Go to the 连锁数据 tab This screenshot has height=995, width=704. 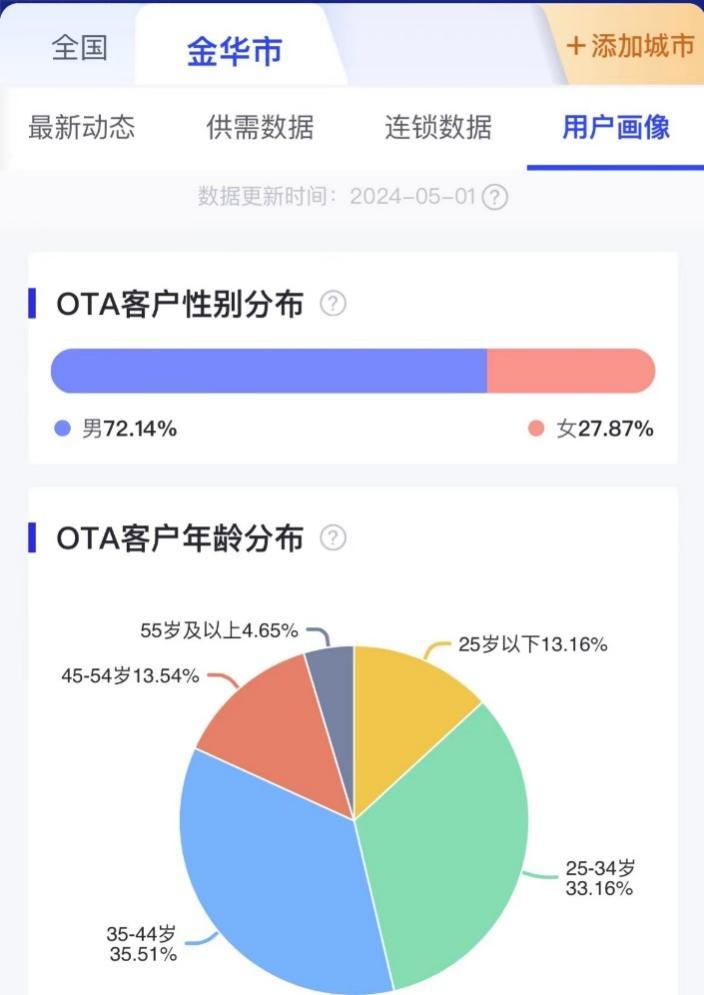point(438,127)
